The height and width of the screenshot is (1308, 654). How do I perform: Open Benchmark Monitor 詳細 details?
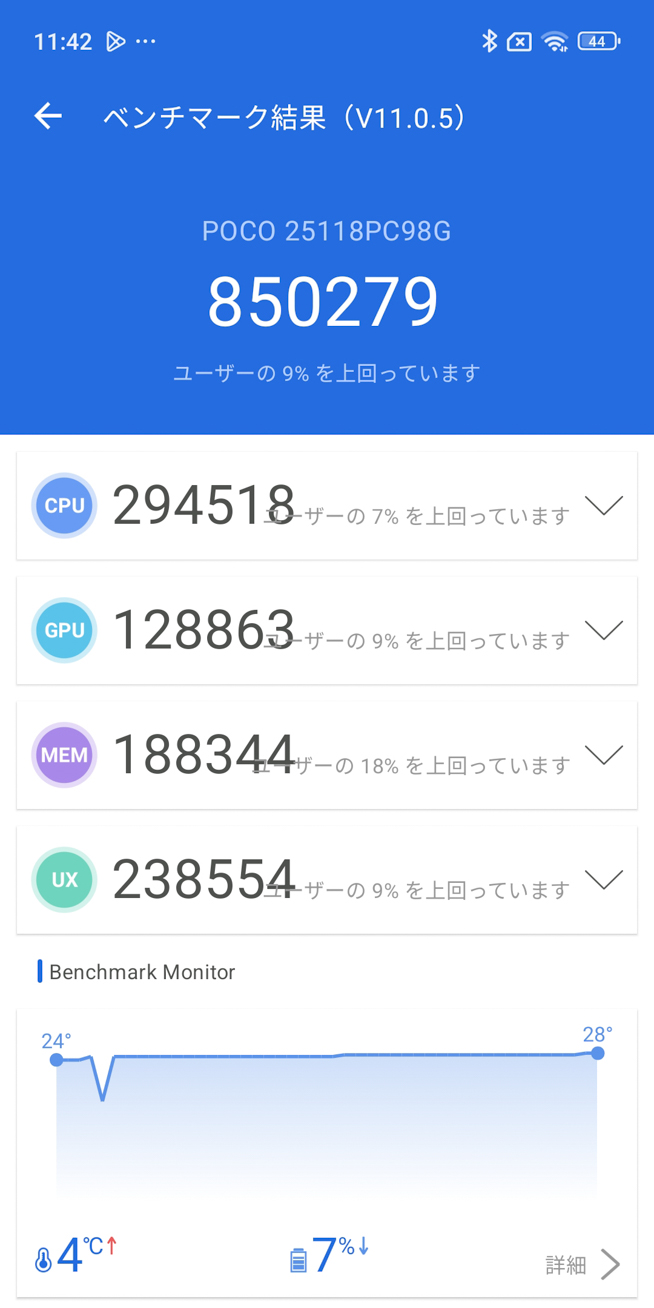(x=583, y=1265)
